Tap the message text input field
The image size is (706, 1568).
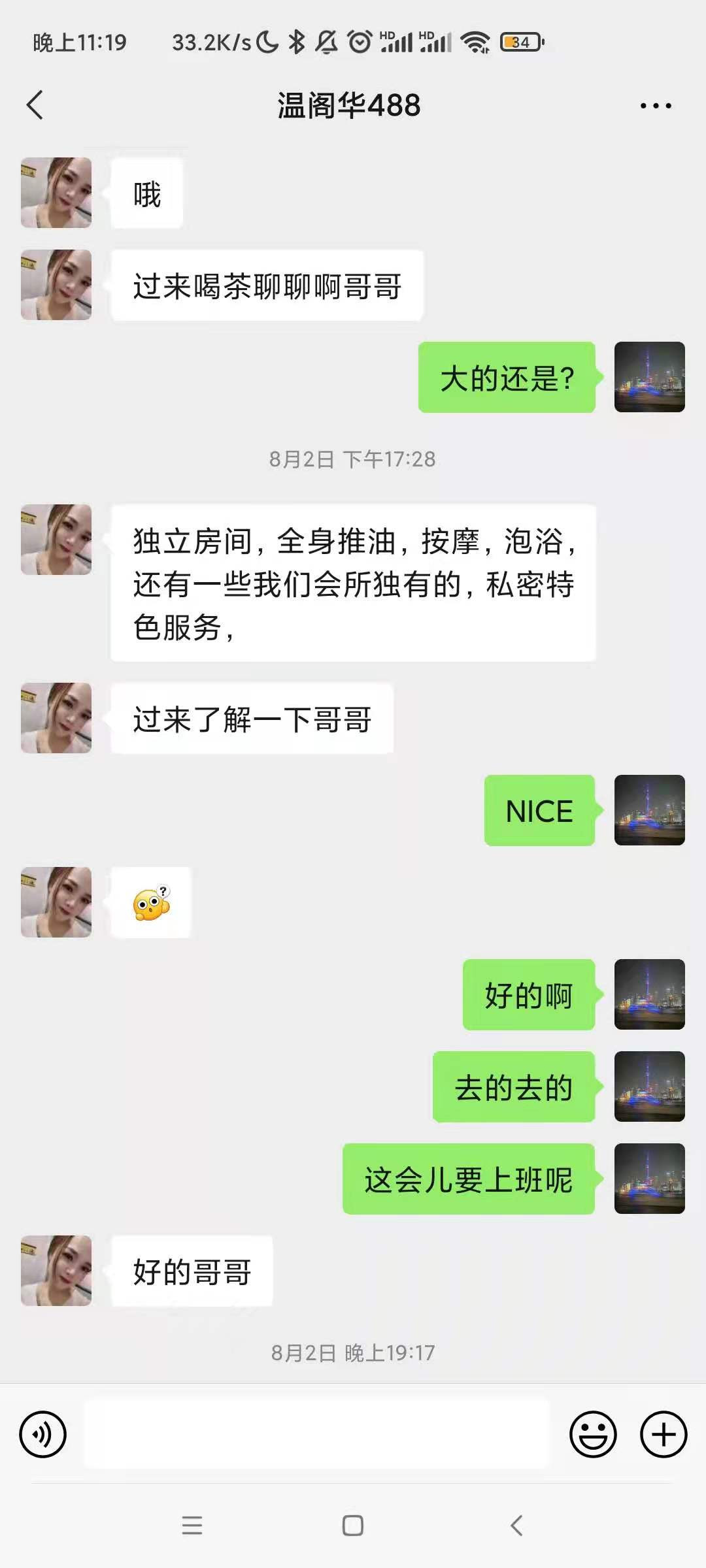pos(317,1434)
